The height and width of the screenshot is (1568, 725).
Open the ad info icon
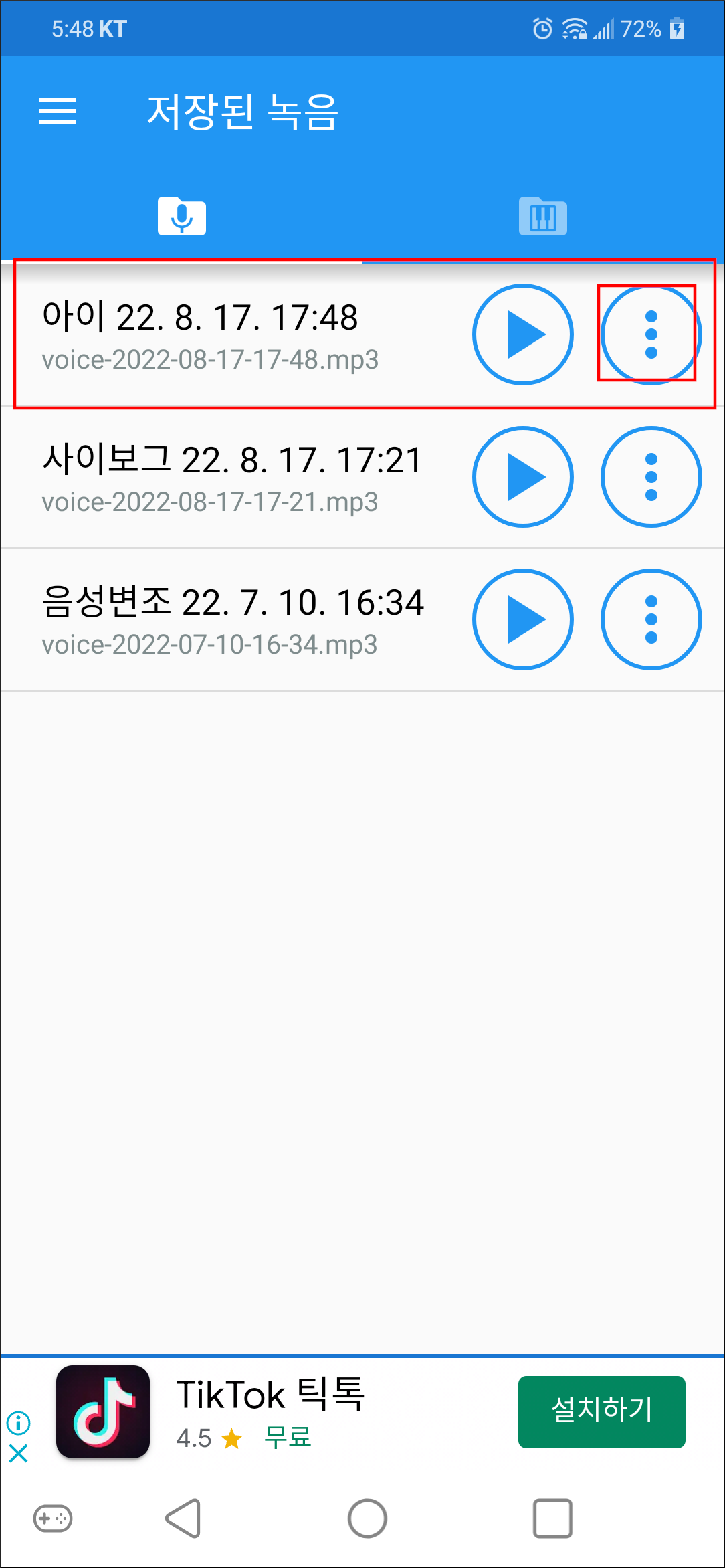19,1422
